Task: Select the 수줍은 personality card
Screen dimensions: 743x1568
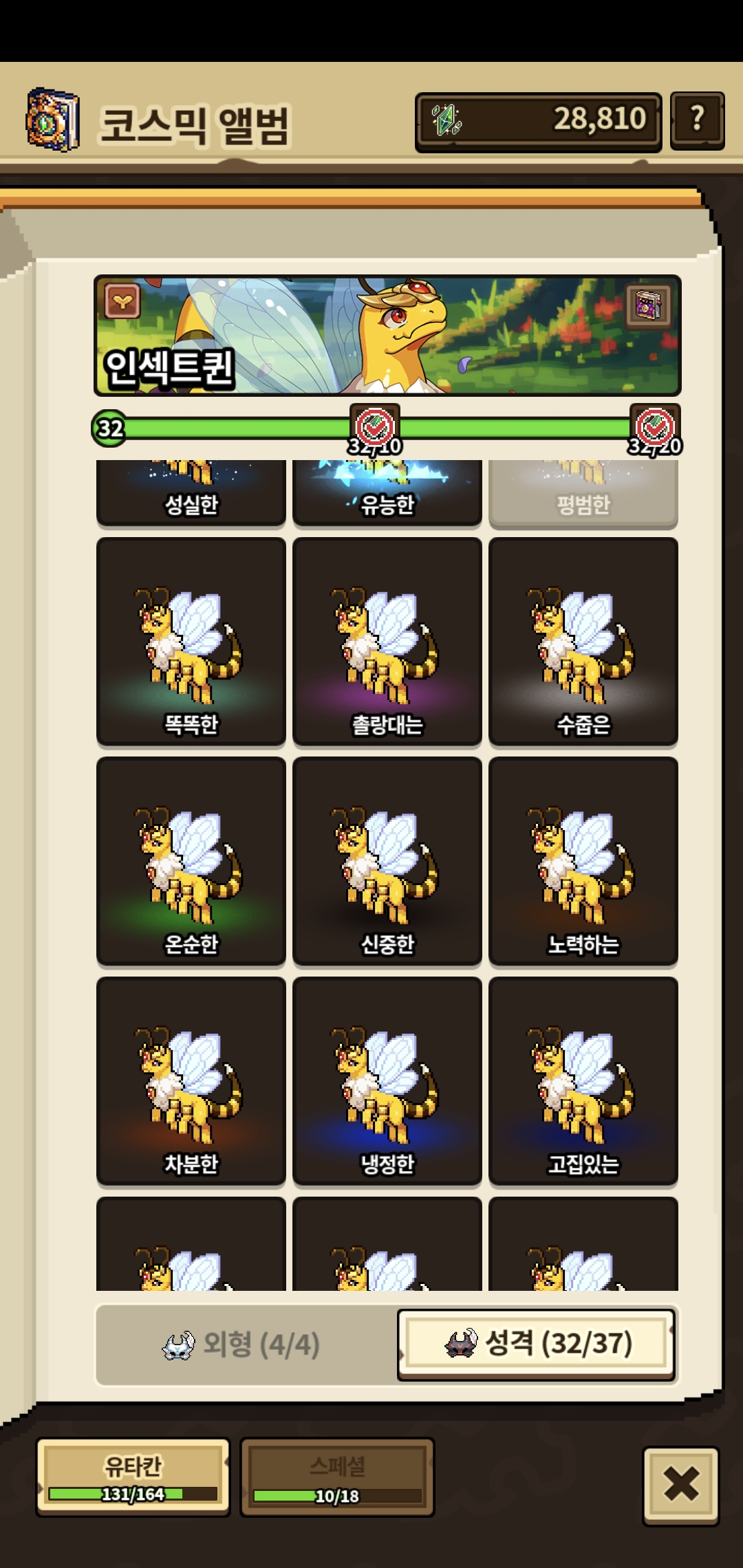Action: (x=583, y=642)
